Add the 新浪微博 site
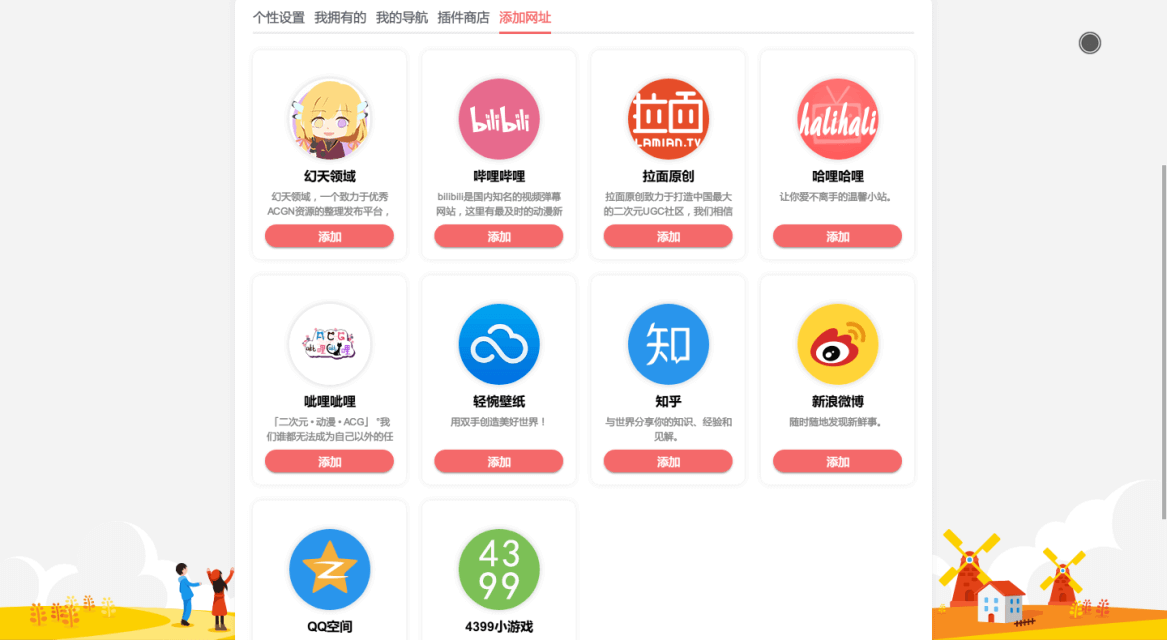Viewport: 1167px width, 640px height. click(837, 462)
